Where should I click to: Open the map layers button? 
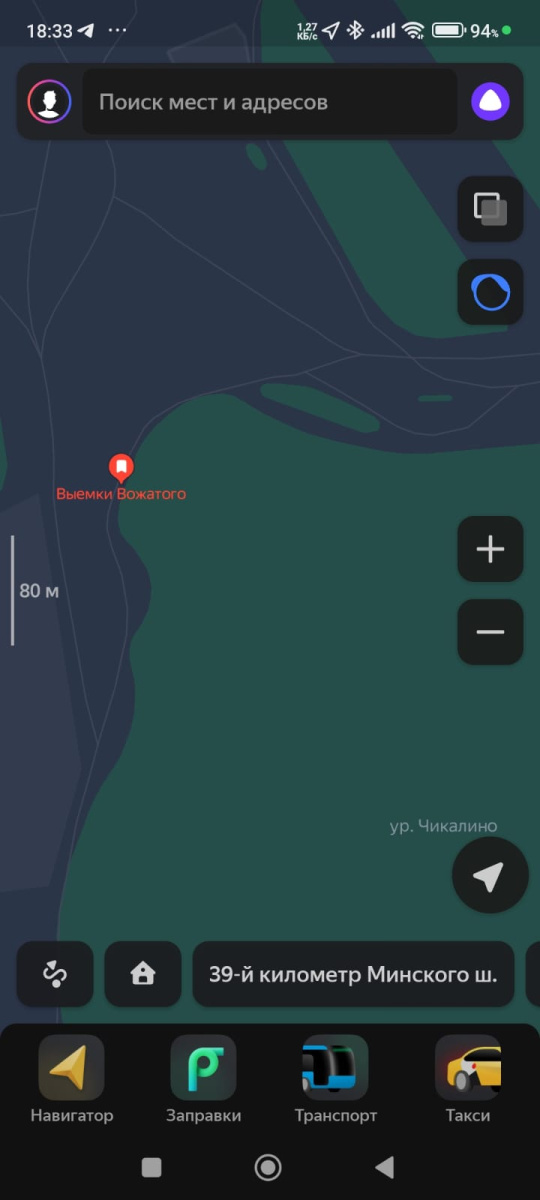click(490, 209)
